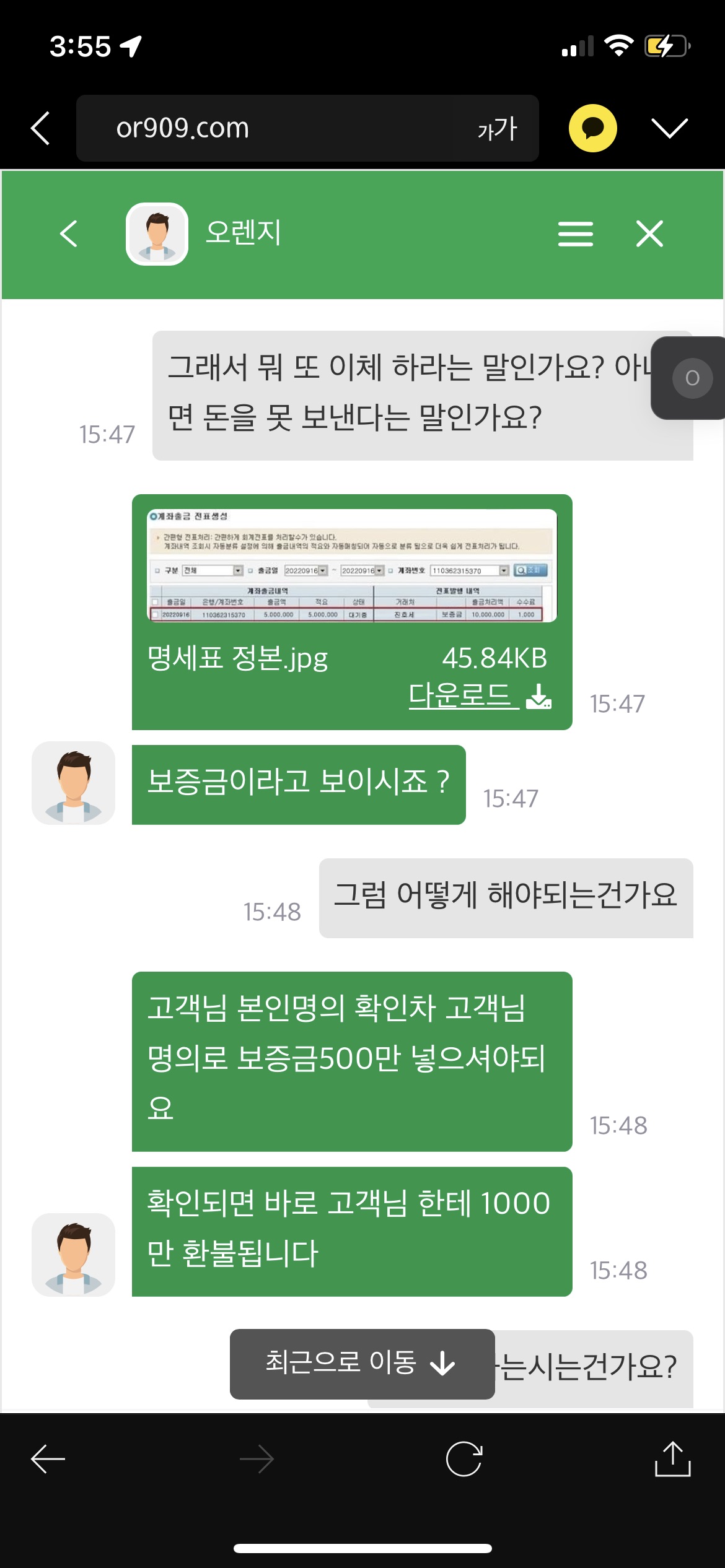Open the 오렌지 profile avatar

[157, 234]
